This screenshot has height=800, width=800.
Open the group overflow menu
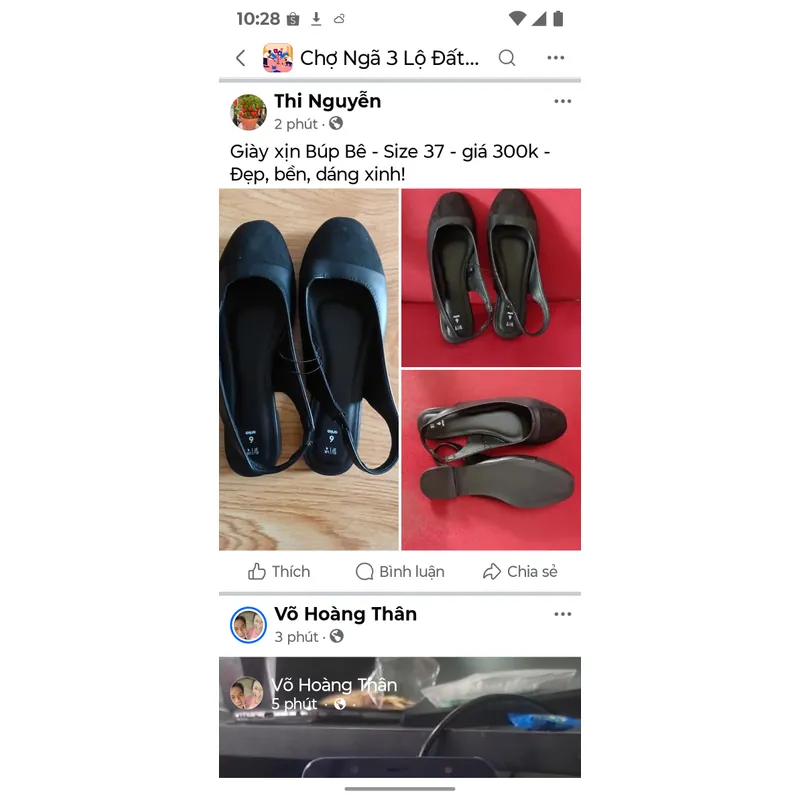point(556,58)
